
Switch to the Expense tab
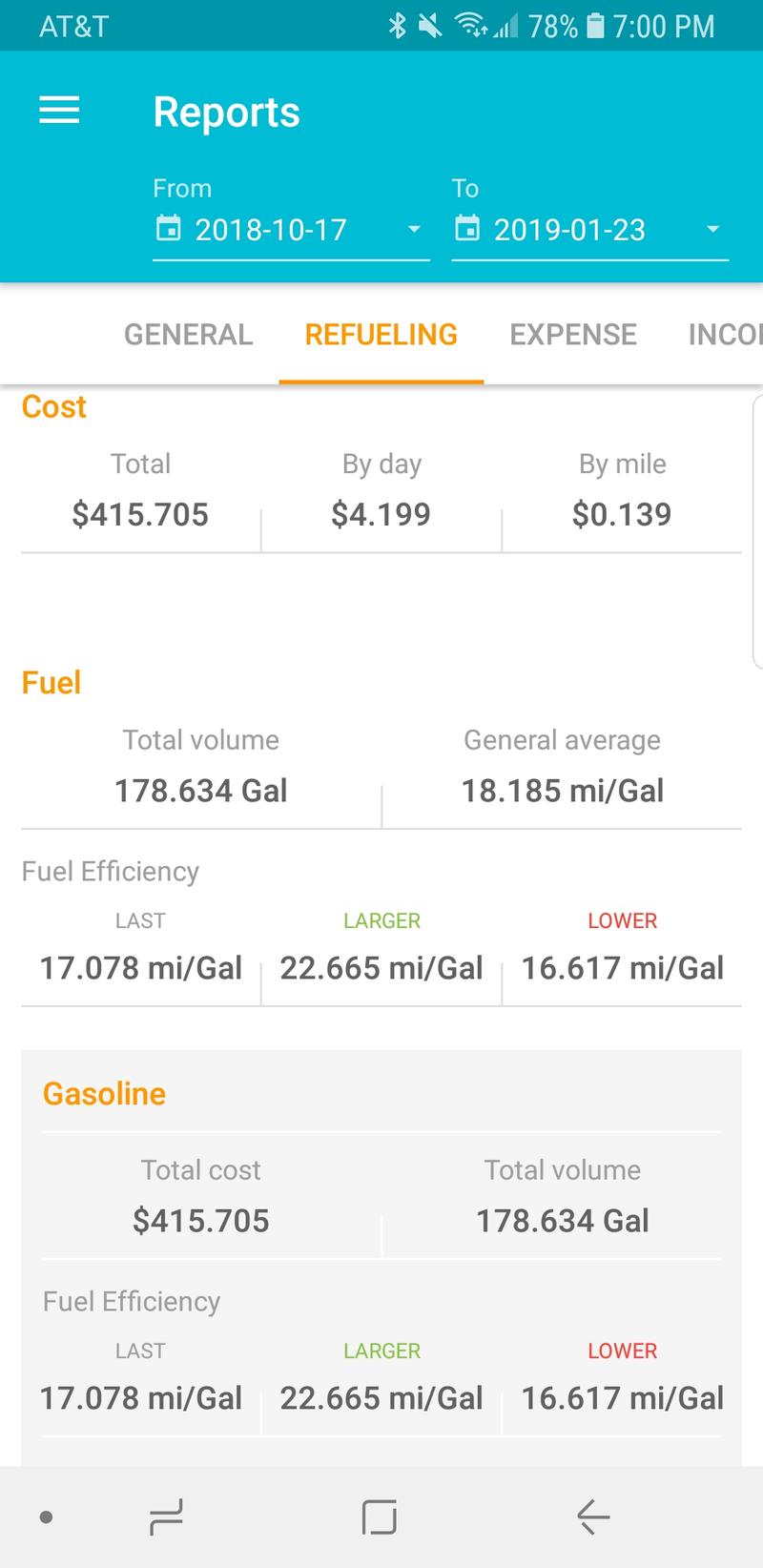pos(573,335)
